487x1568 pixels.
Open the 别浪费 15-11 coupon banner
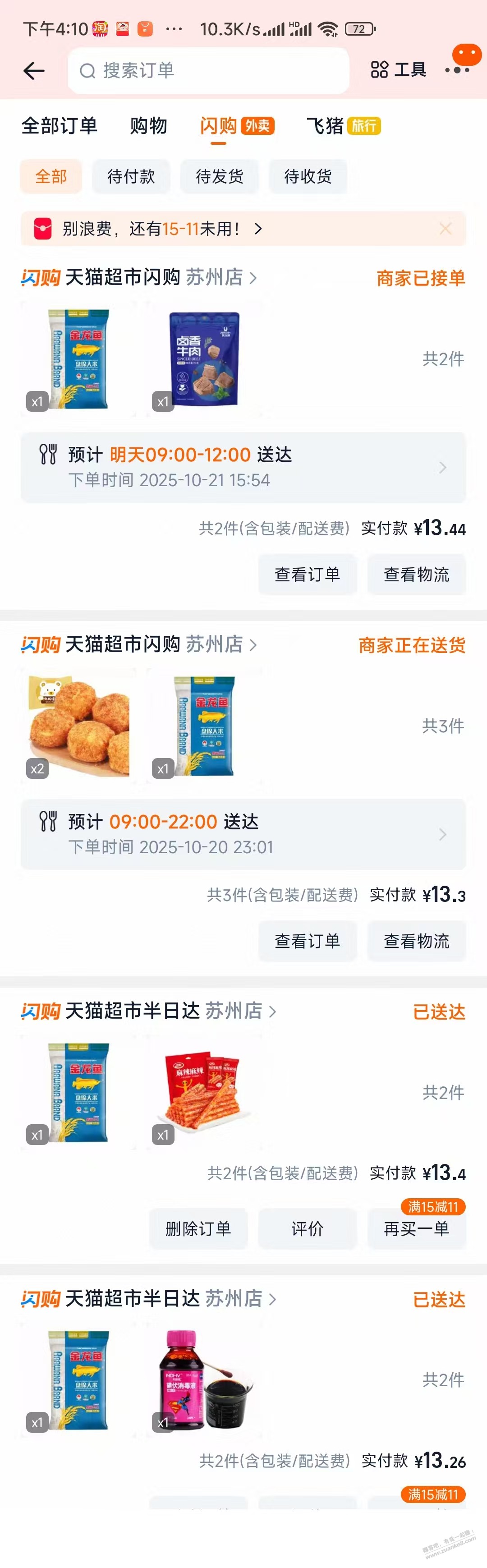[x=158, y=229]
